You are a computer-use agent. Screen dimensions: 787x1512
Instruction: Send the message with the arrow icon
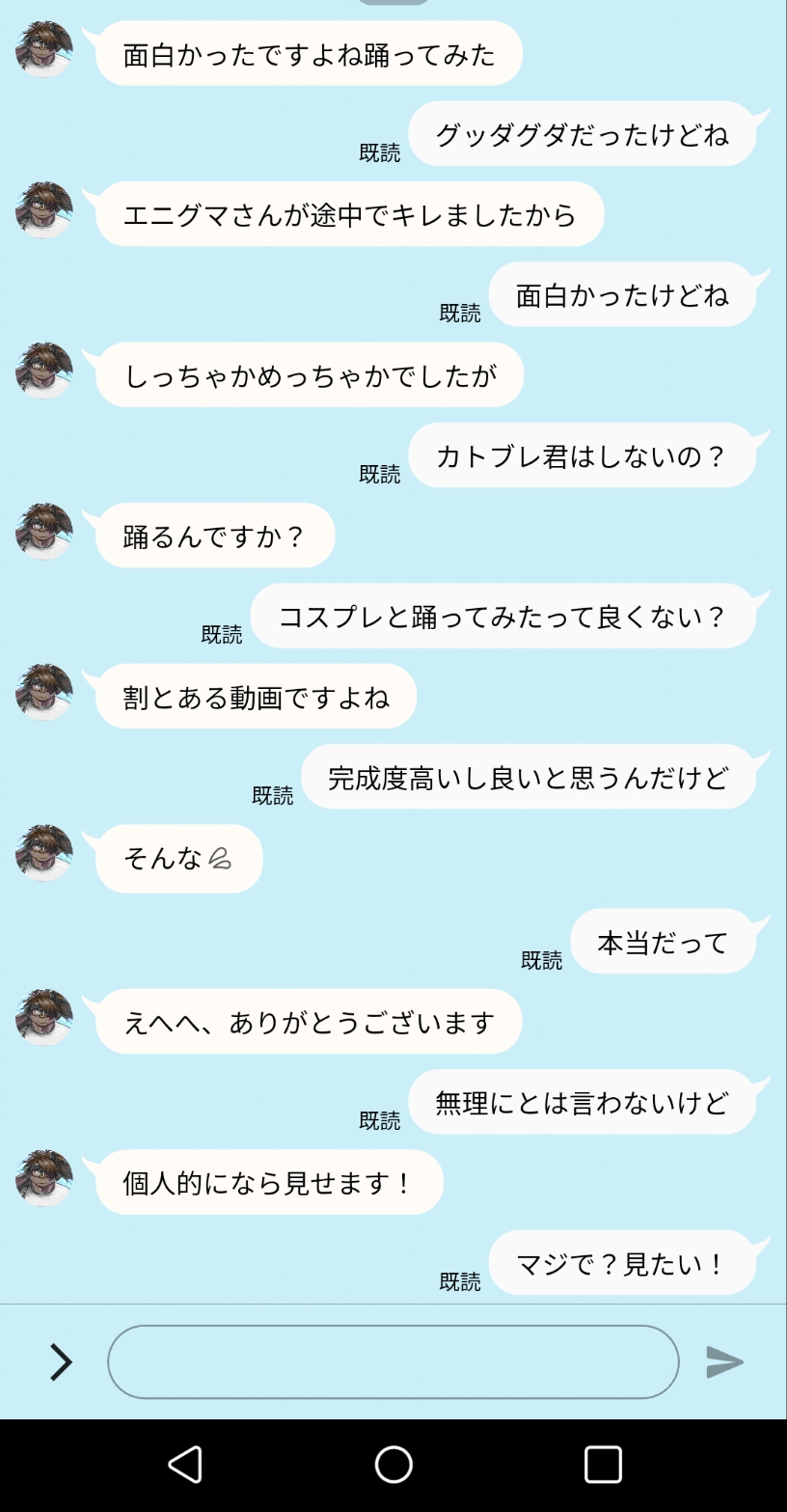click(x=724, y=1361)
